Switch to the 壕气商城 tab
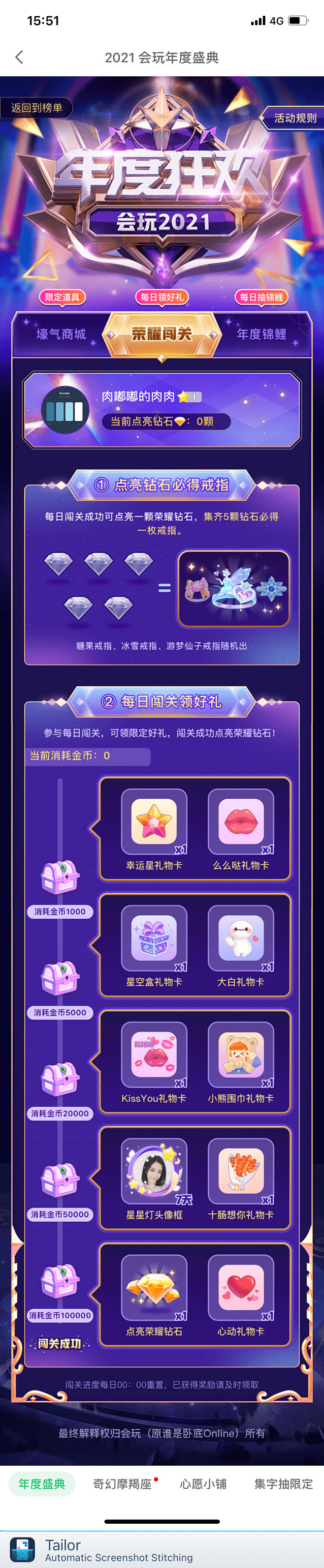The image size is (324, 1568). point(61,333)
